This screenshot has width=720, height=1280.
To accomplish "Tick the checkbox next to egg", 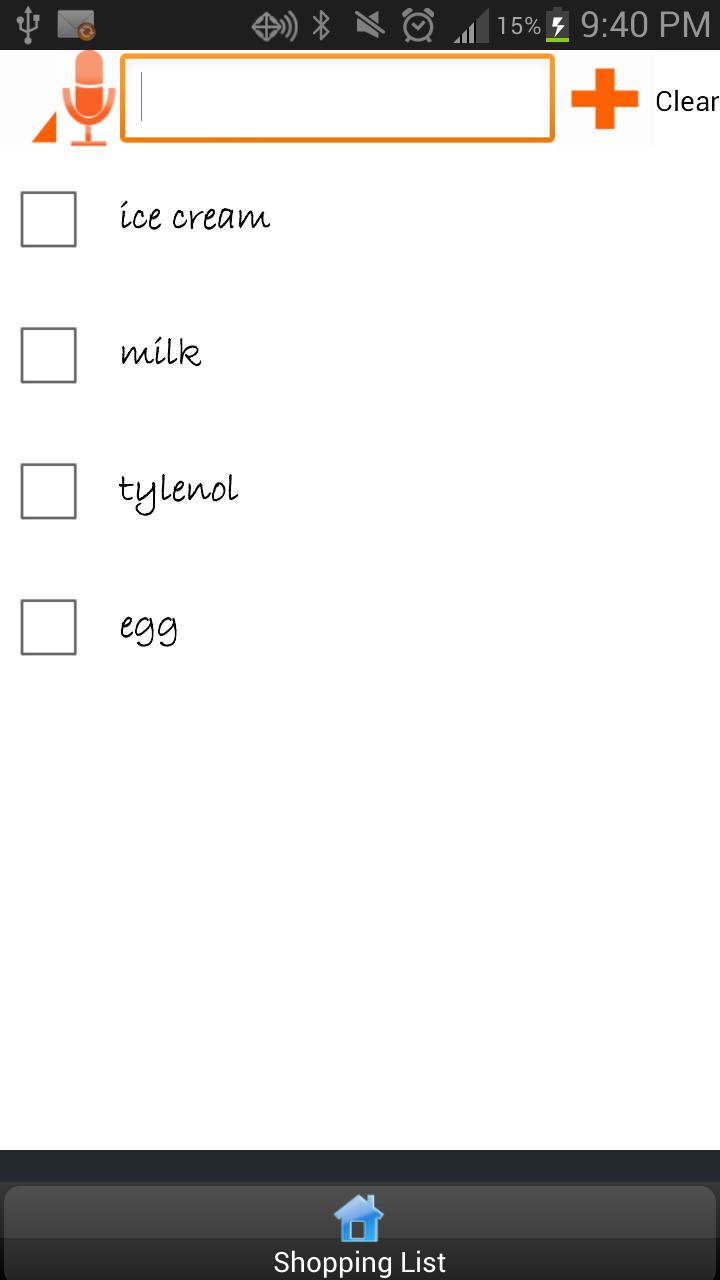I will point(48,627).
